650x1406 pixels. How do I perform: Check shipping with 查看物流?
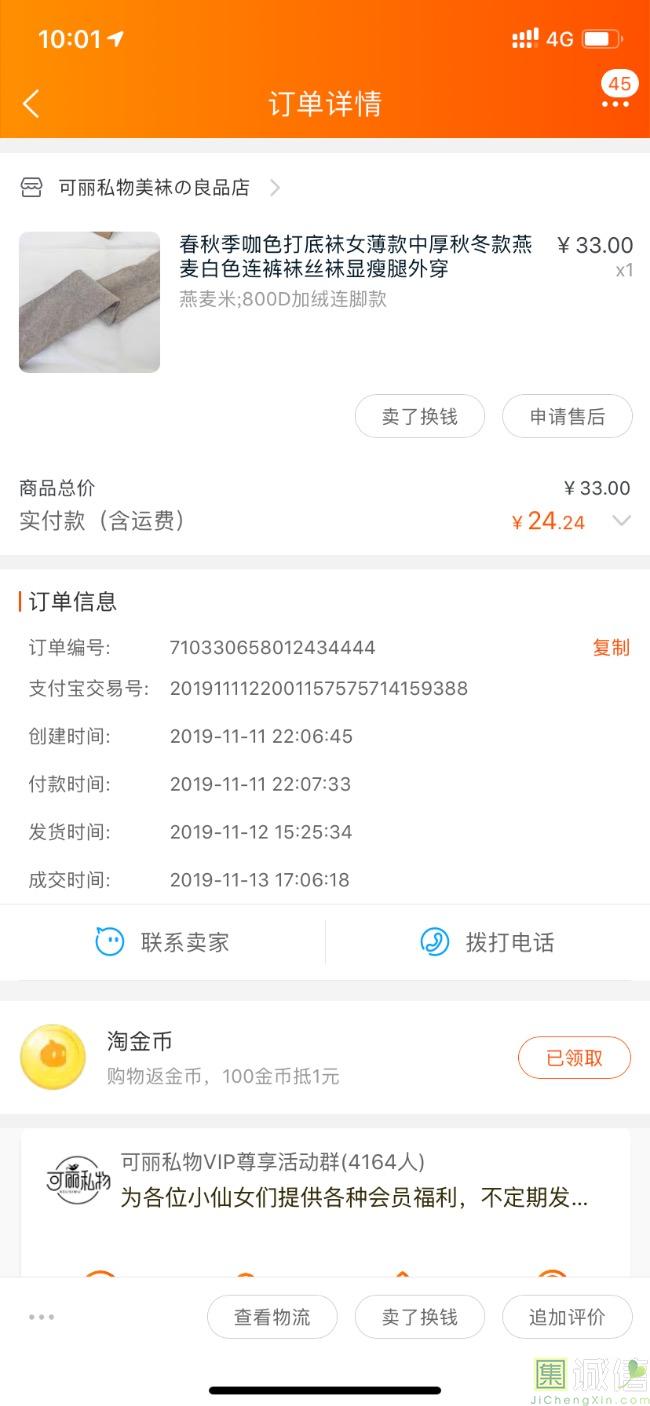coord(272,1317)
